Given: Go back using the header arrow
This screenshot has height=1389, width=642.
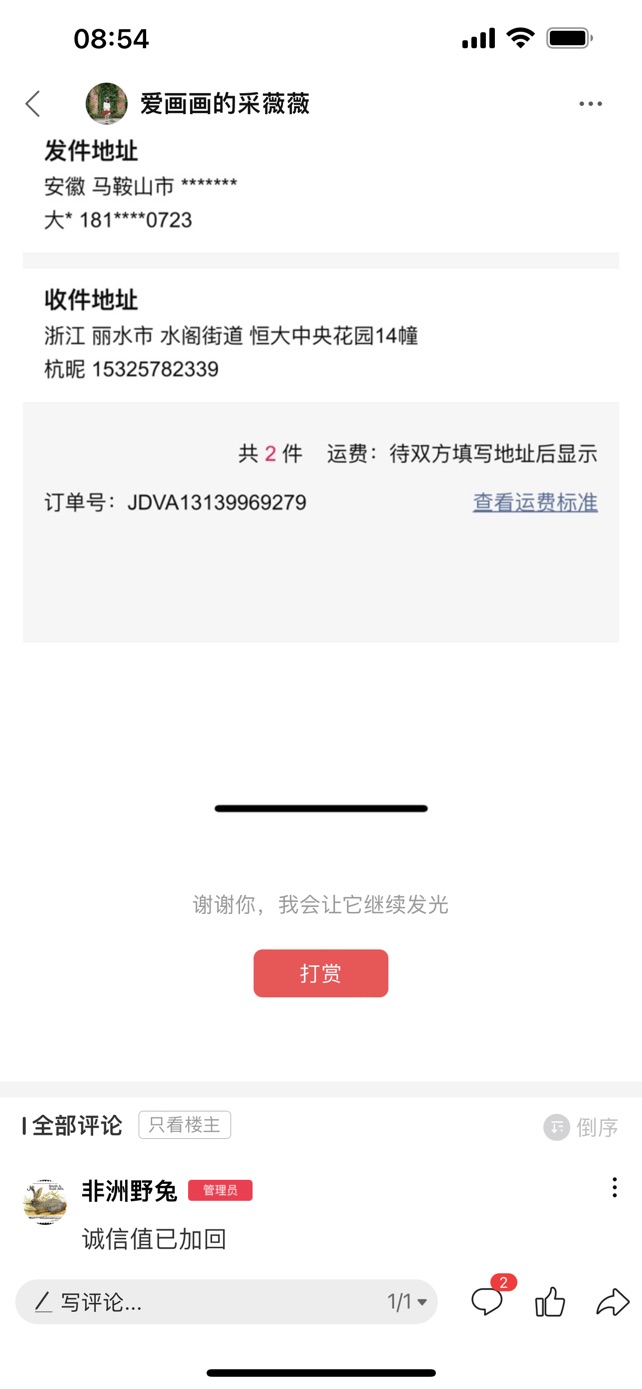Looking at the screenshot, I should [33, 104].
